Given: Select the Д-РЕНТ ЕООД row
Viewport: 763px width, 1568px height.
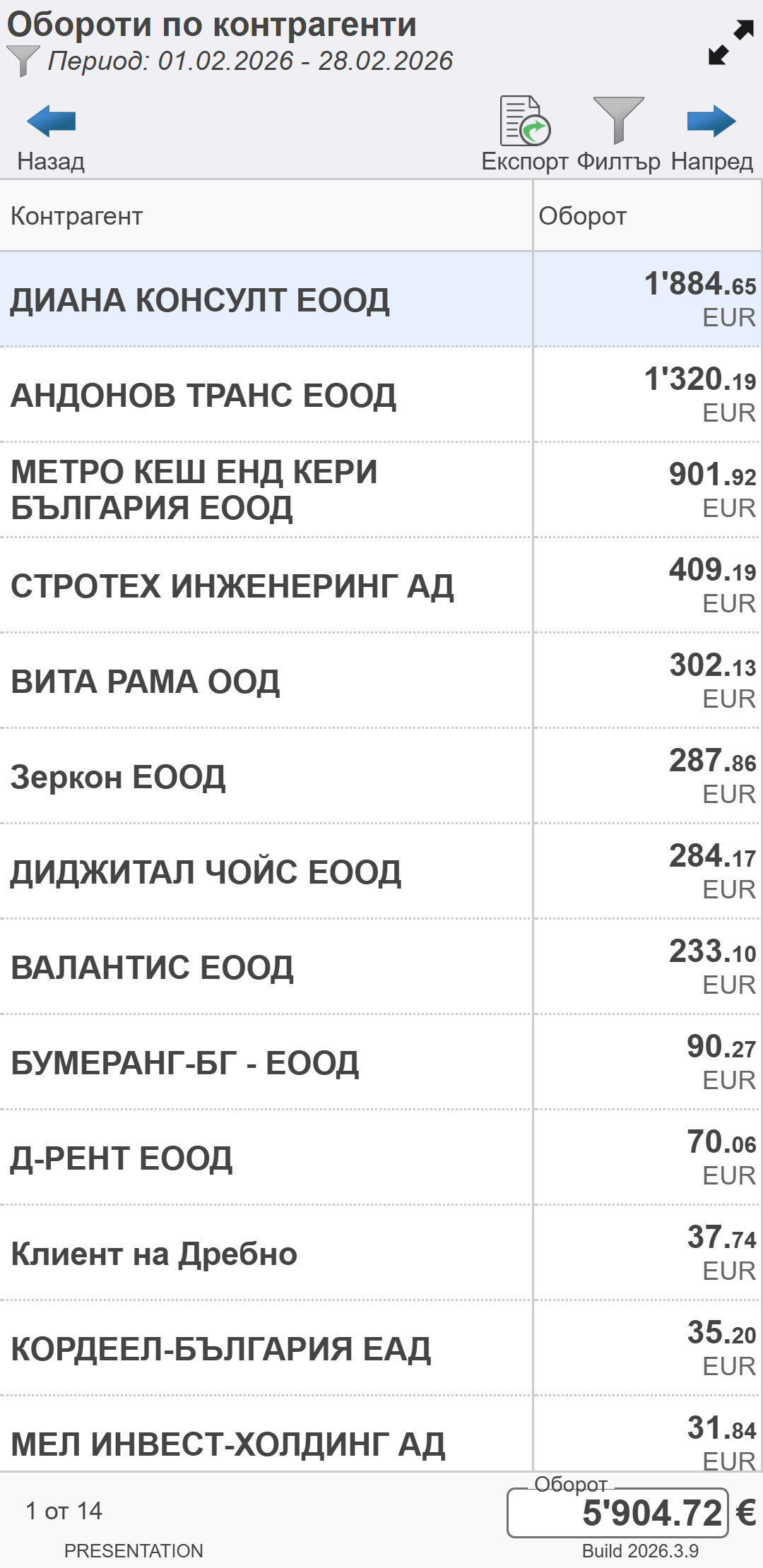Looking at the screenshot, I should point(265,1158).
